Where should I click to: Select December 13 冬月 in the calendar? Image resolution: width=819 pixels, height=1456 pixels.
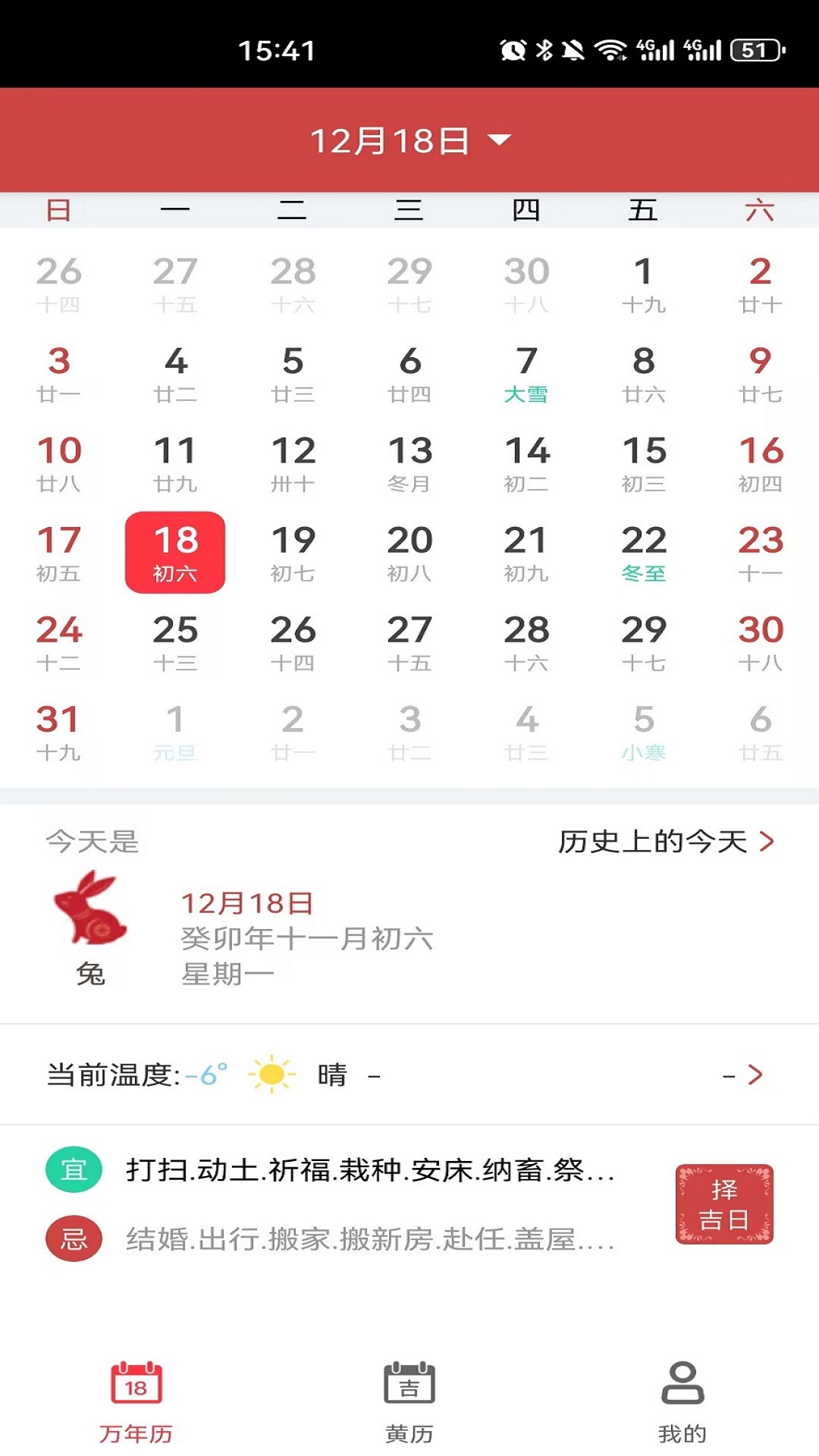click(409, 463)
